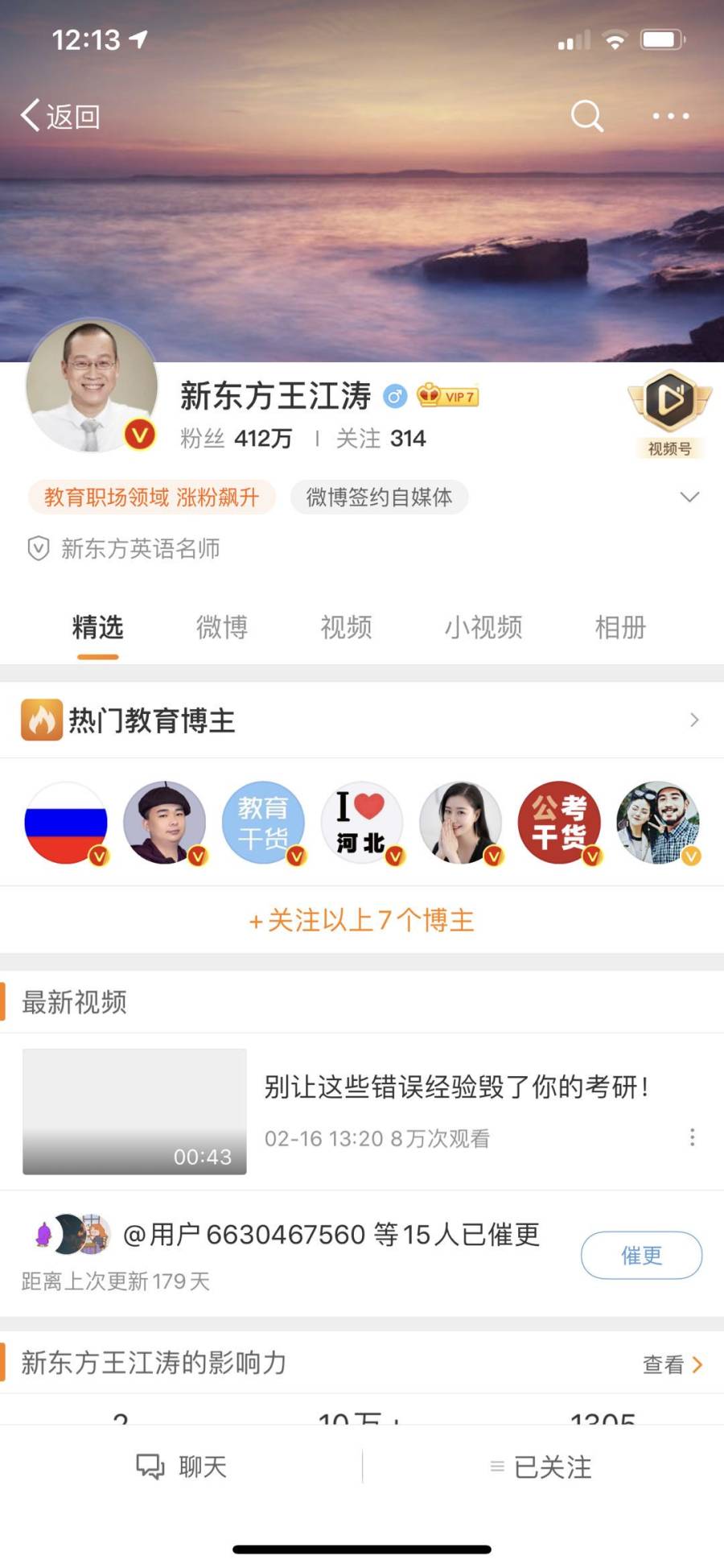Go back using 返回 button

[60, 116]
